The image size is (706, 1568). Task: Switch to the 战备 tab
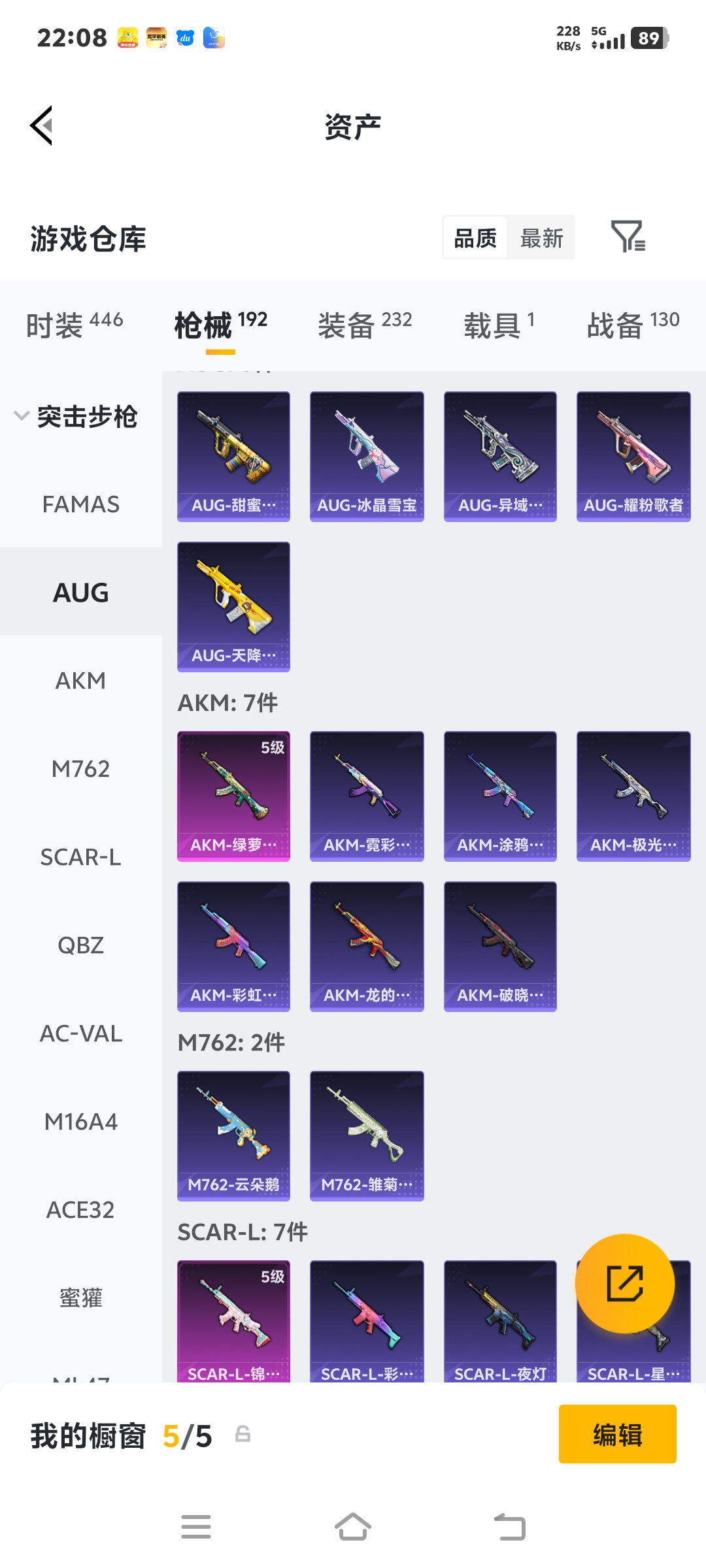[633, 325]
